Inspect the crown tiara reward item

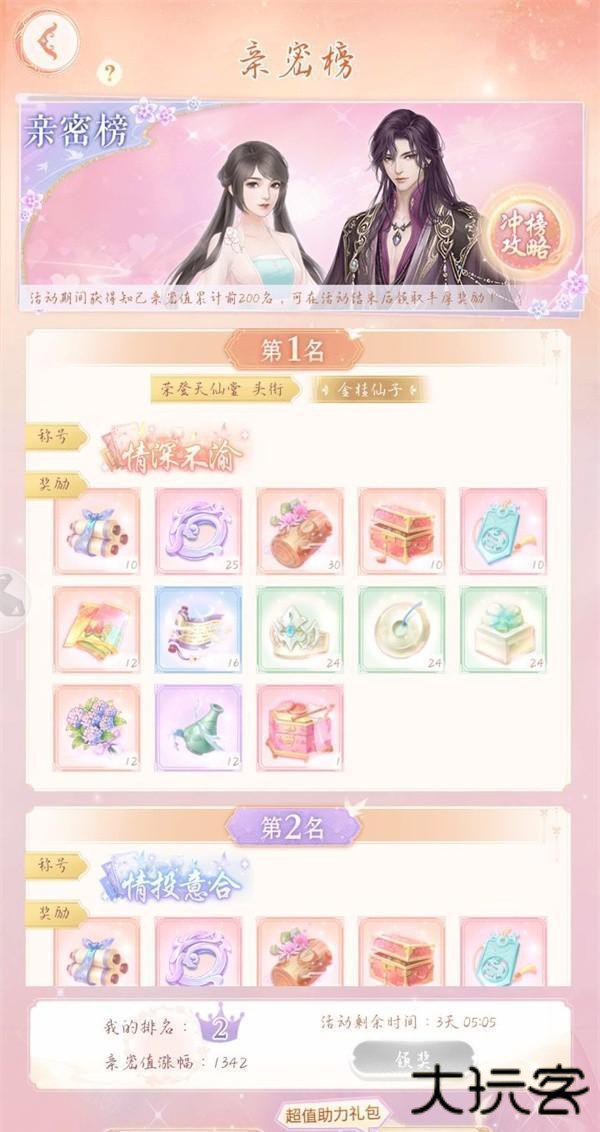coord(299,629)
